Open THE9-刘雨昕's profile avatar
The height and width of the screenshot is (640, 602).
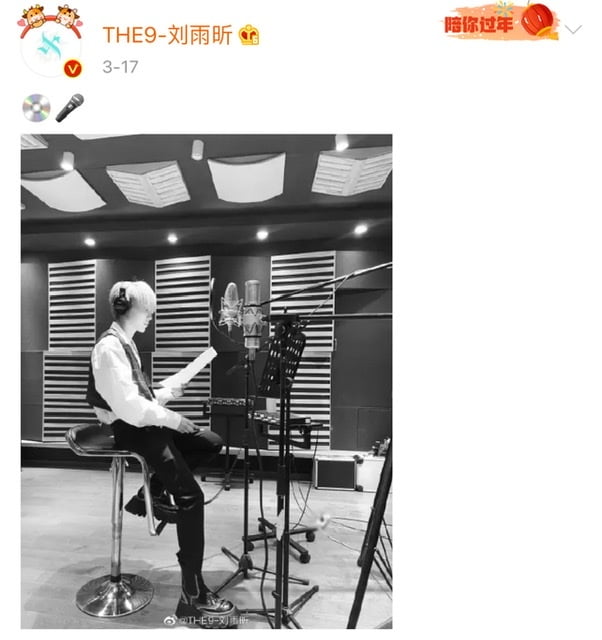pyautogui.click(x=52, y=45)
